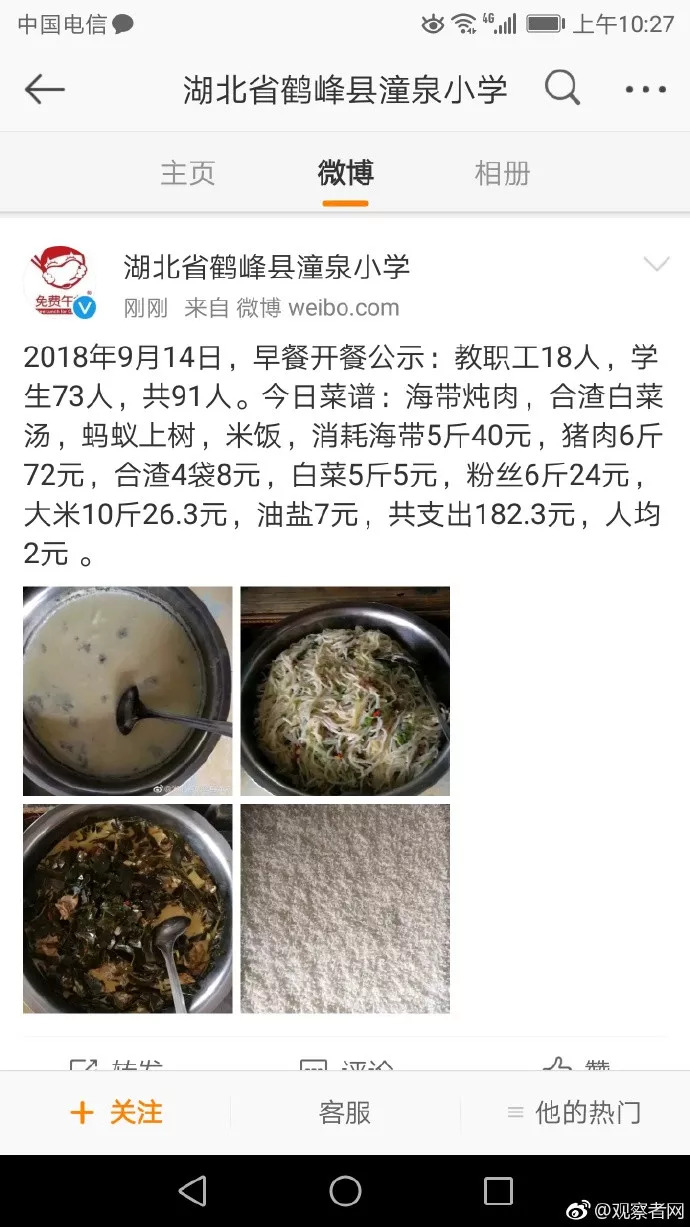Open the kelp stew photo

pos(128,909)
